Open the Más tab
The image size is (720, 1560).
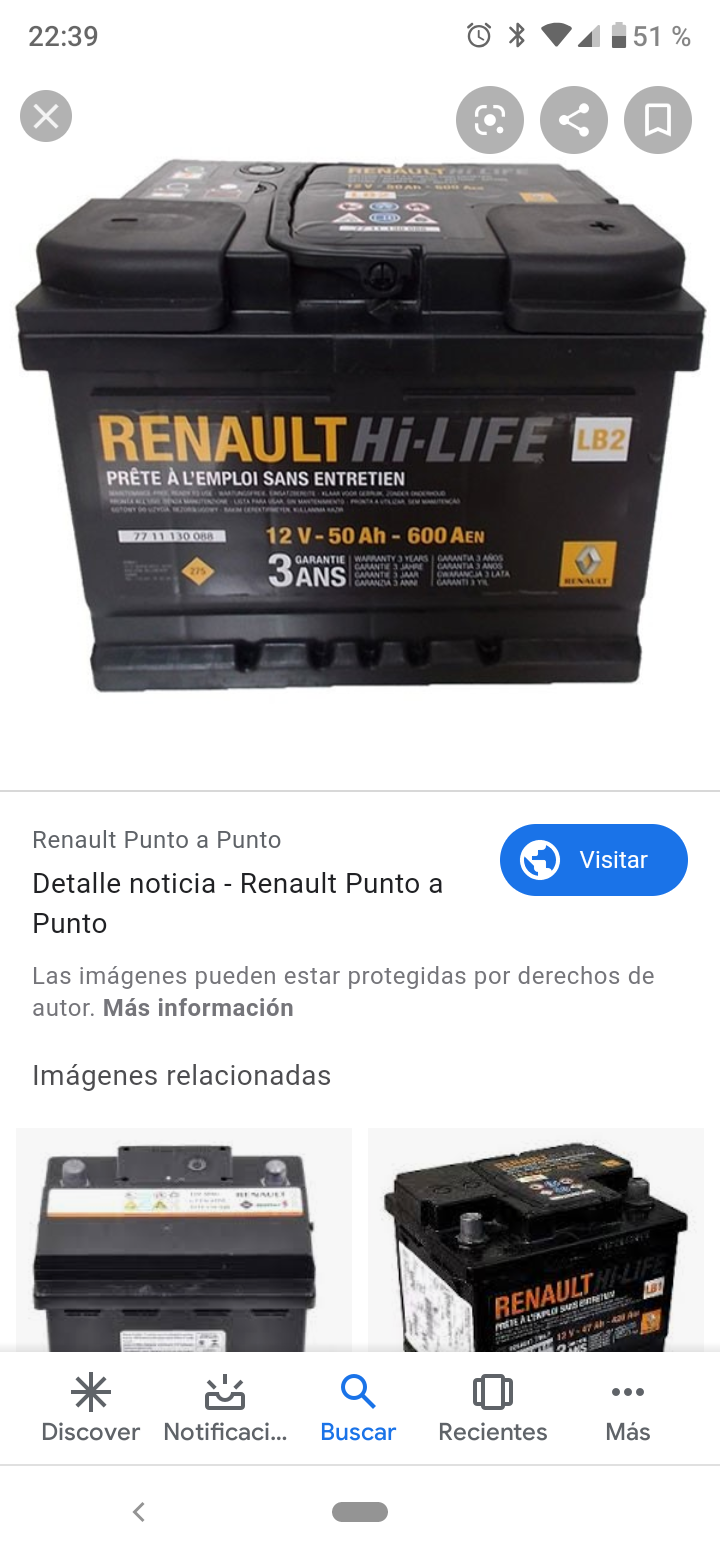(x=627, y=1408)
